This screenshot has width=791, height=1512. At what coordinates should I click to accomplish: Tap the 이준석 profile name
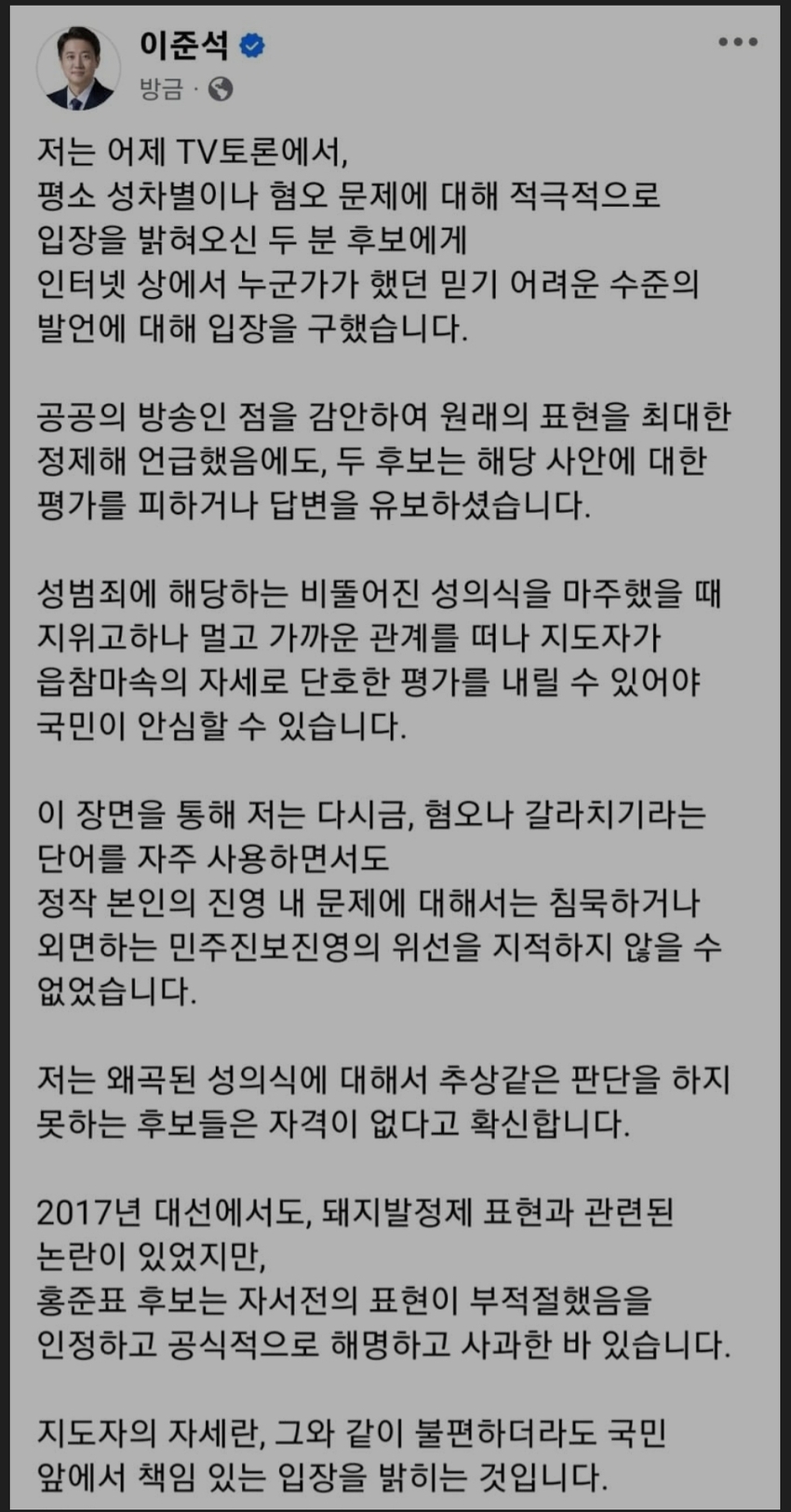point(184,45)
